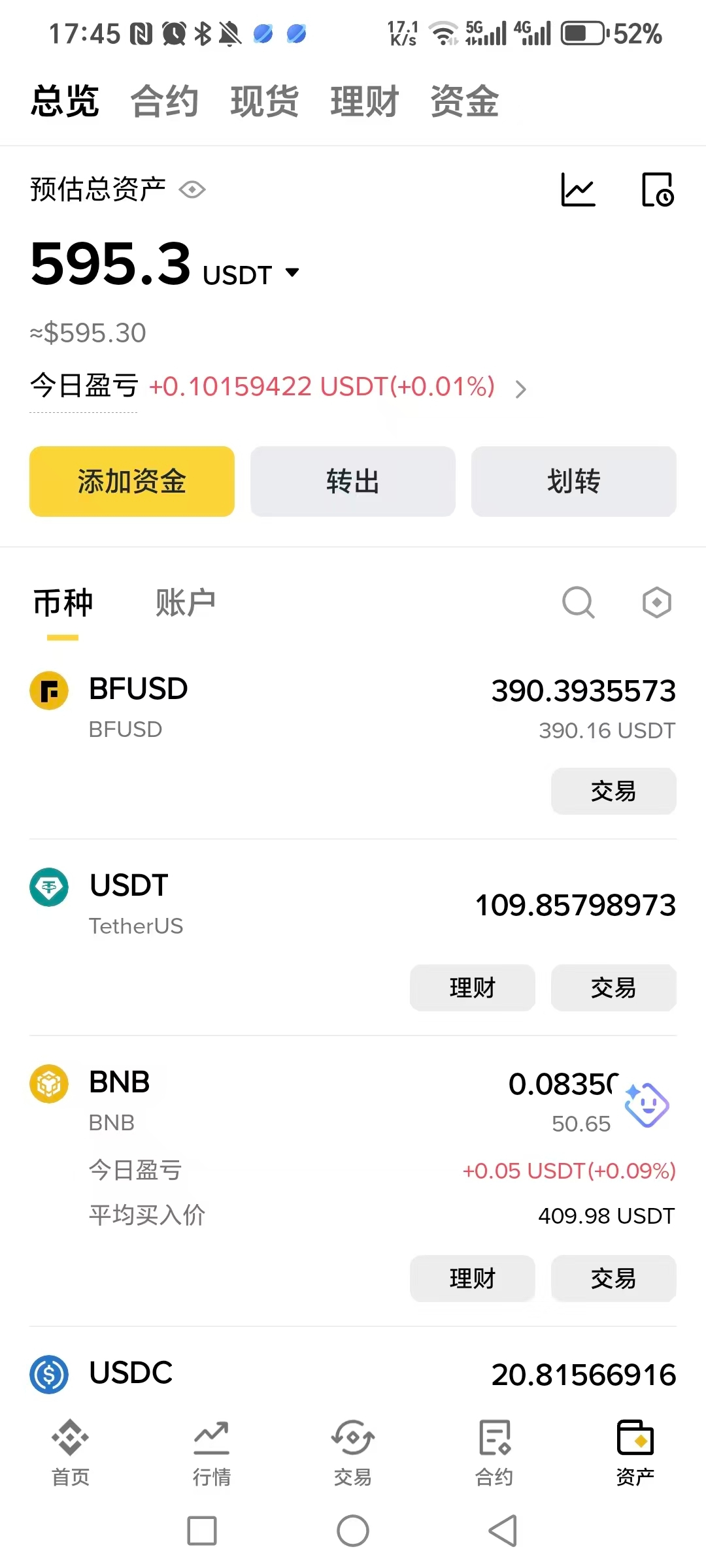Tap the 划转 button
The image size is (706, 1568).
(573, 482)
